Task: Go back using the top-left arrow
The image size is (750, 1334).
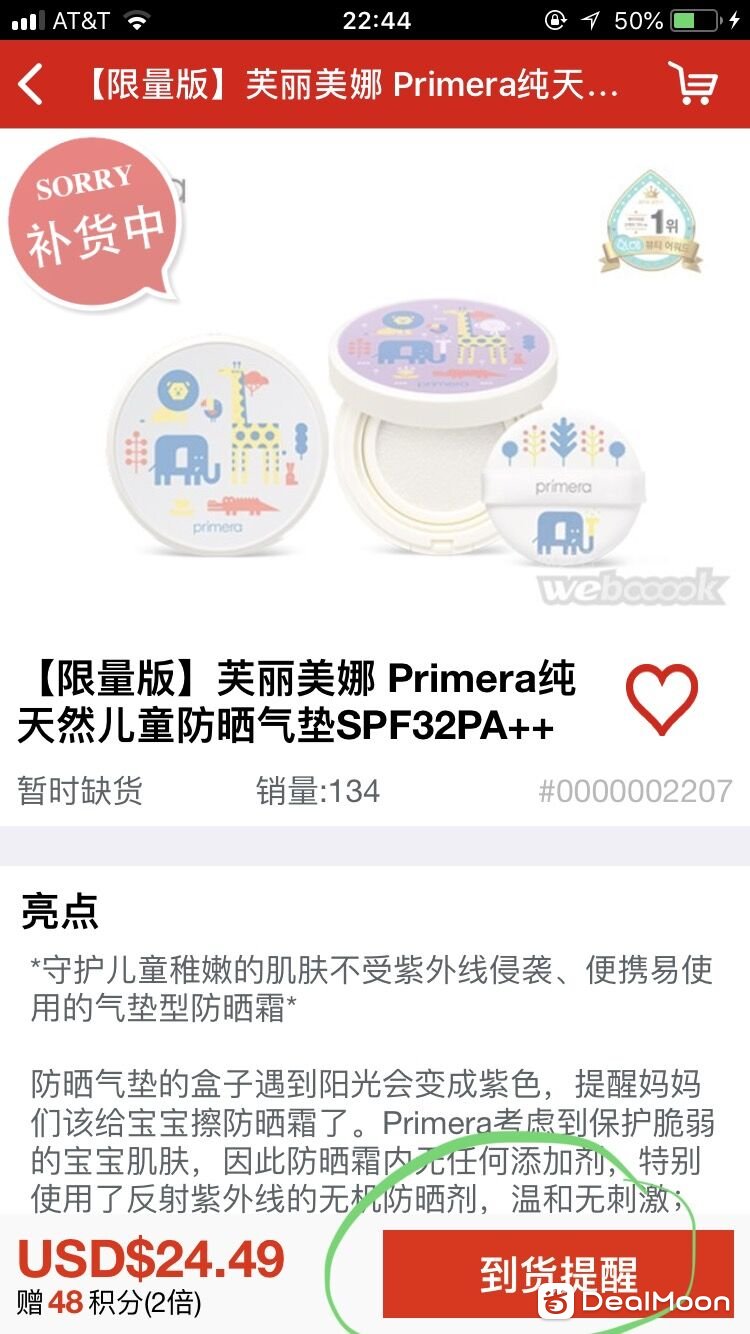Action: pyautogui.click(x=32, y=85)
